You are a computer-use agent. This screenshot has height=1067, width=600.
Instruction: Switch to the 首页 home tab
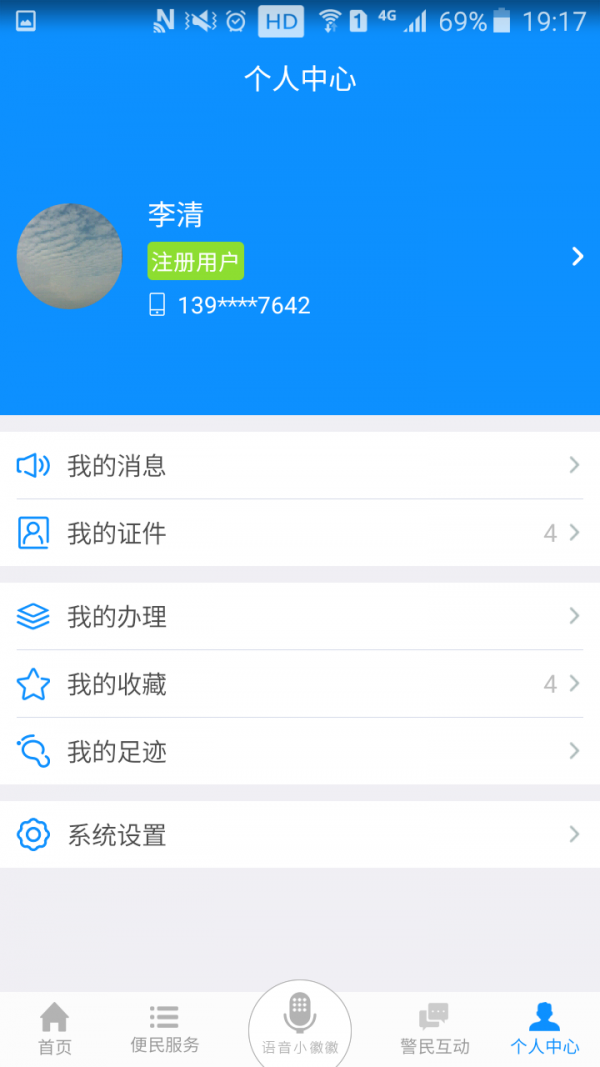[55, 1030]
